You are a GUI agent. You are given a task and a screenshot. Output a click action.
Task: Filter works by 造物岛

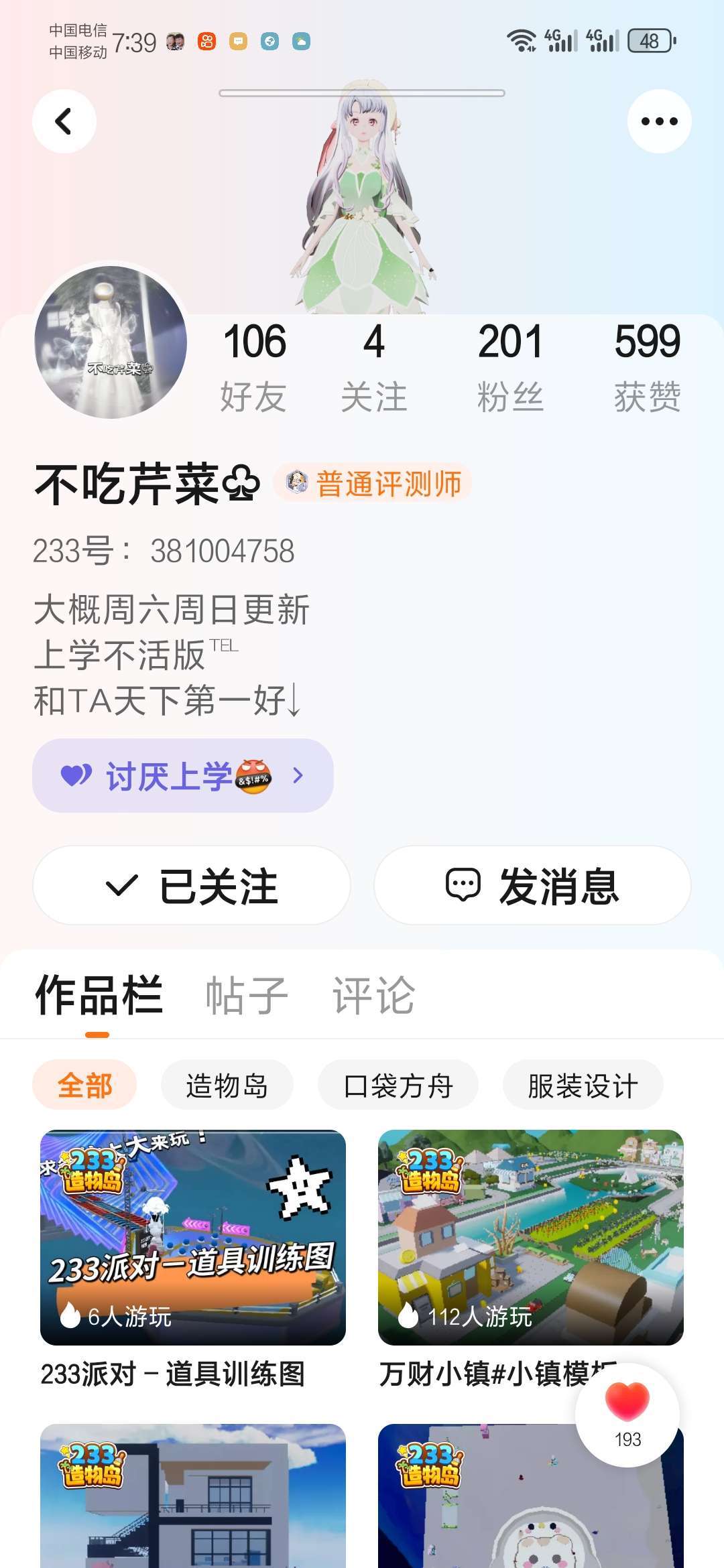click(227, 1086)
